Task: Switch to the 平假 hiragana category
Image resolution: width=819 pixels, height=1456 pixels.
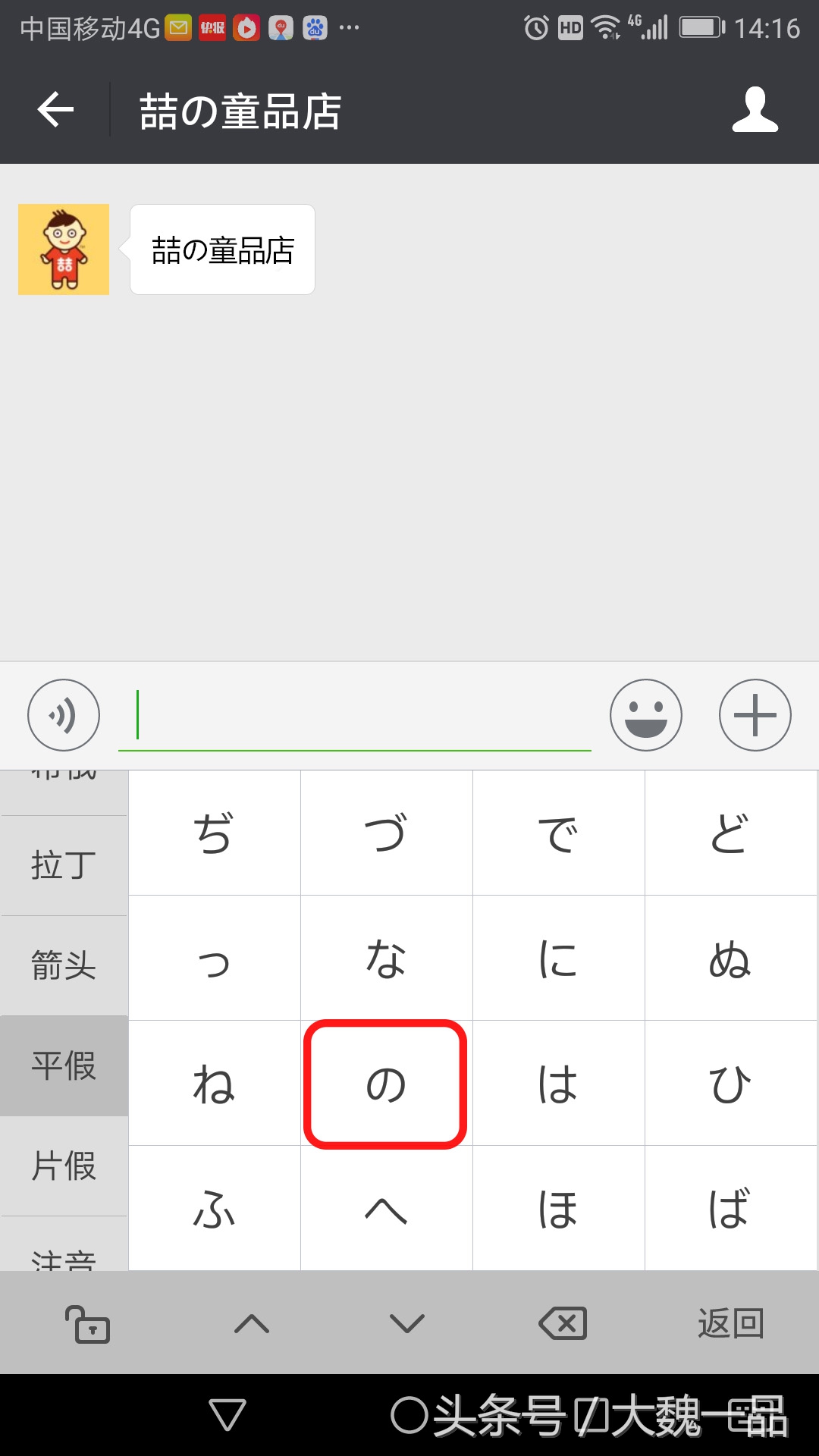Action: pos(62,1065)
